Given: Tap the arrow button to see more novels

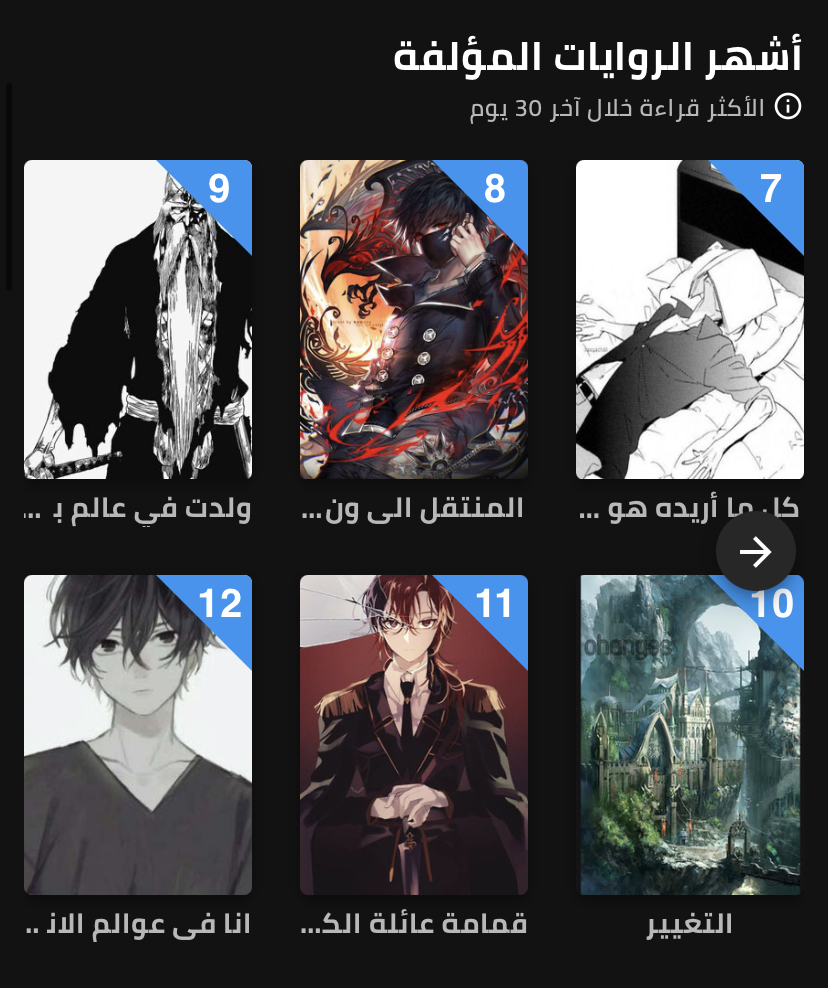Looking at the screenshot, I should pyautogui.click(x=756, y=552).
